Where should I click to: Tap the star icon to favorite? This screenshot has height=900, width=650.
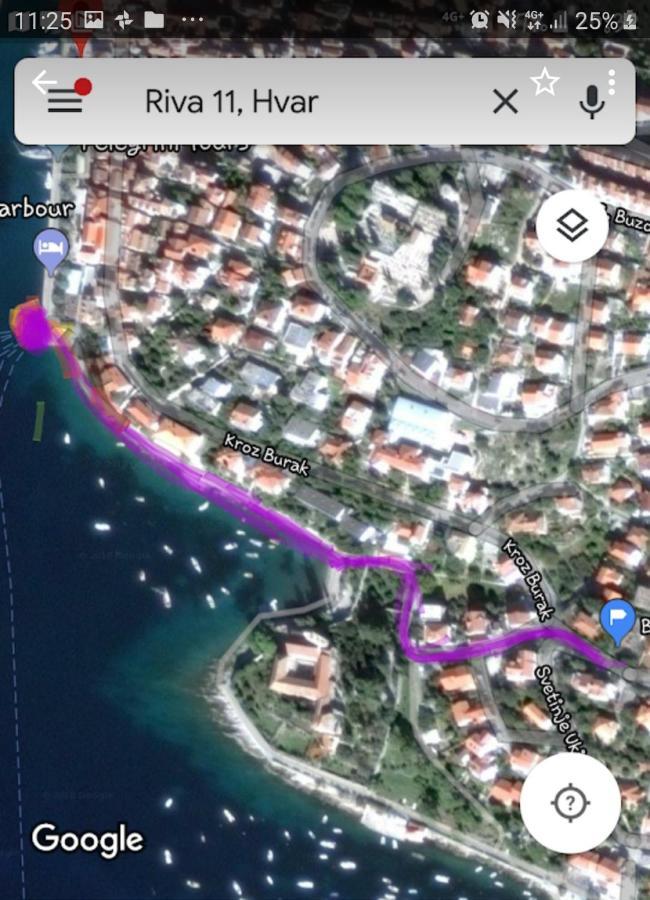[x=545, y=82]
